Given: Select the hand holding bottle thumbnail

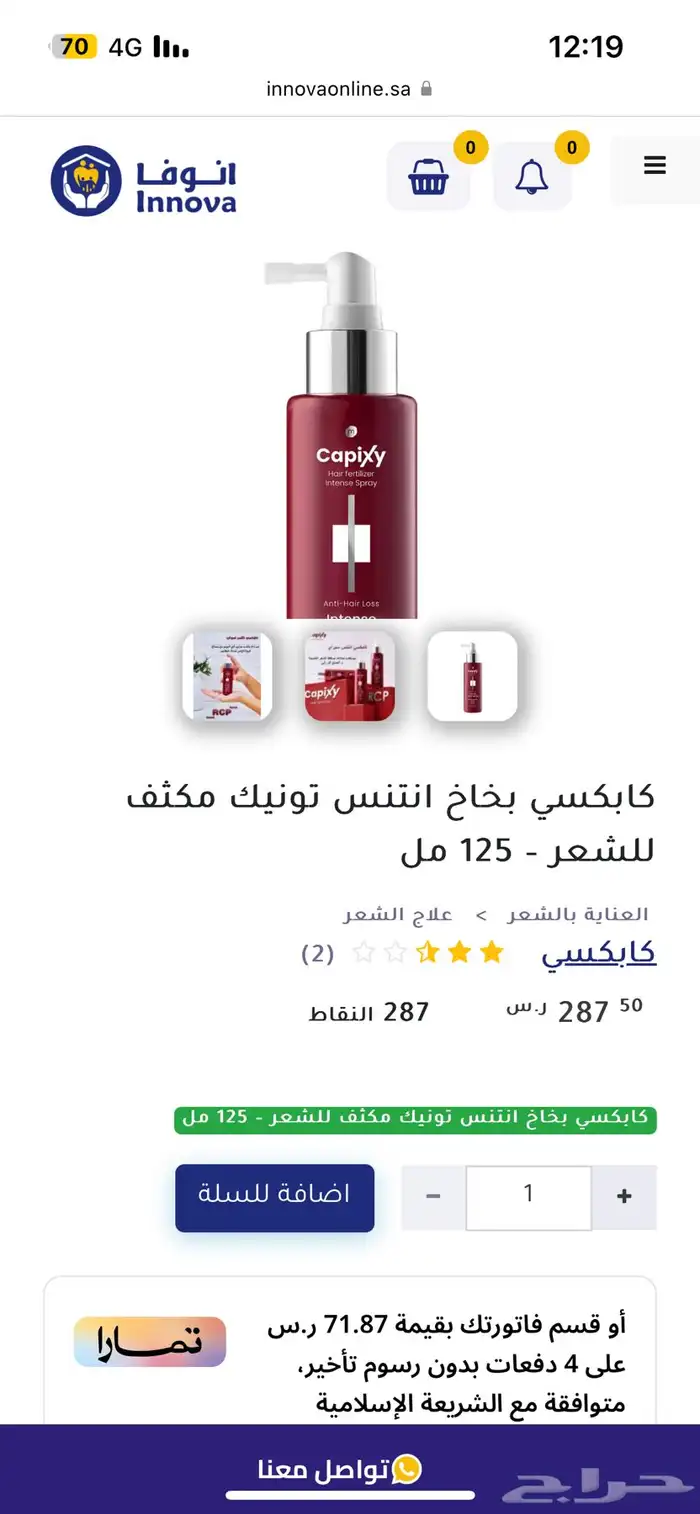Looking at the screenshot, I should (x=227, y=676).
